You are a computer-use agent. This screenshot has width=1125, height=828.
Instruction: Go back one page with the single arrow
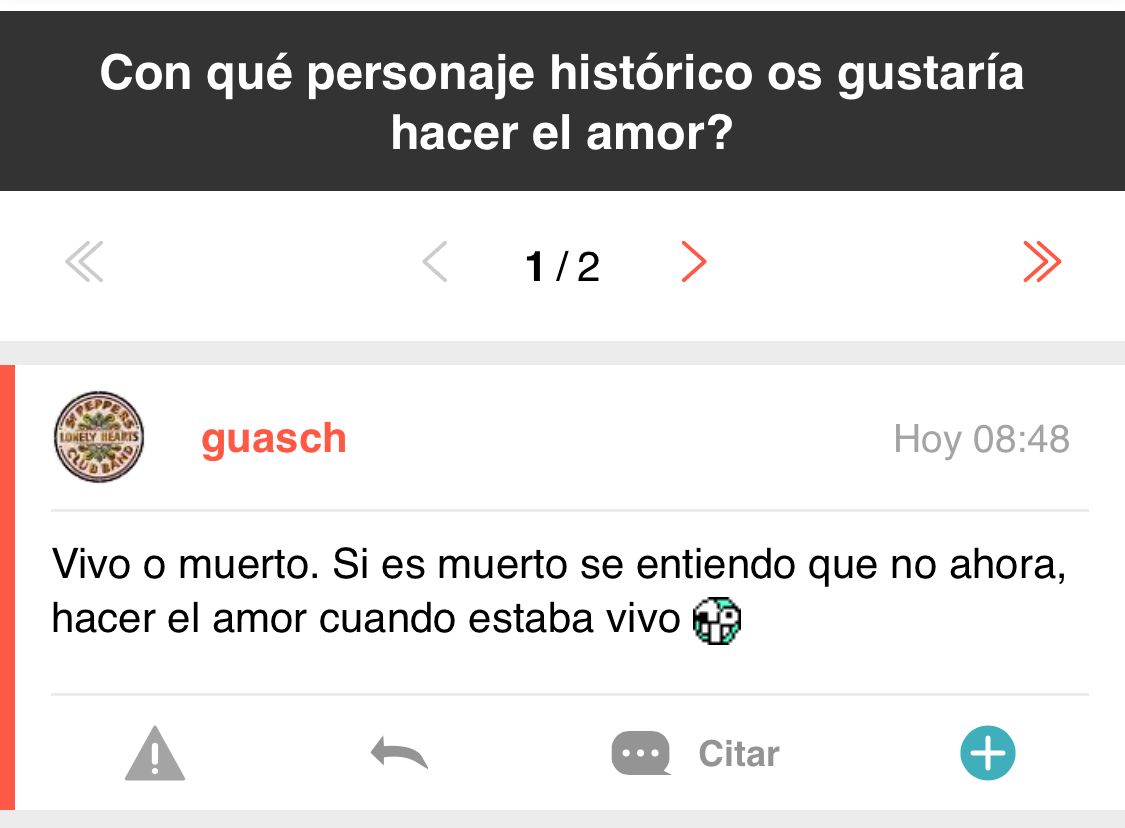(434, 263)
